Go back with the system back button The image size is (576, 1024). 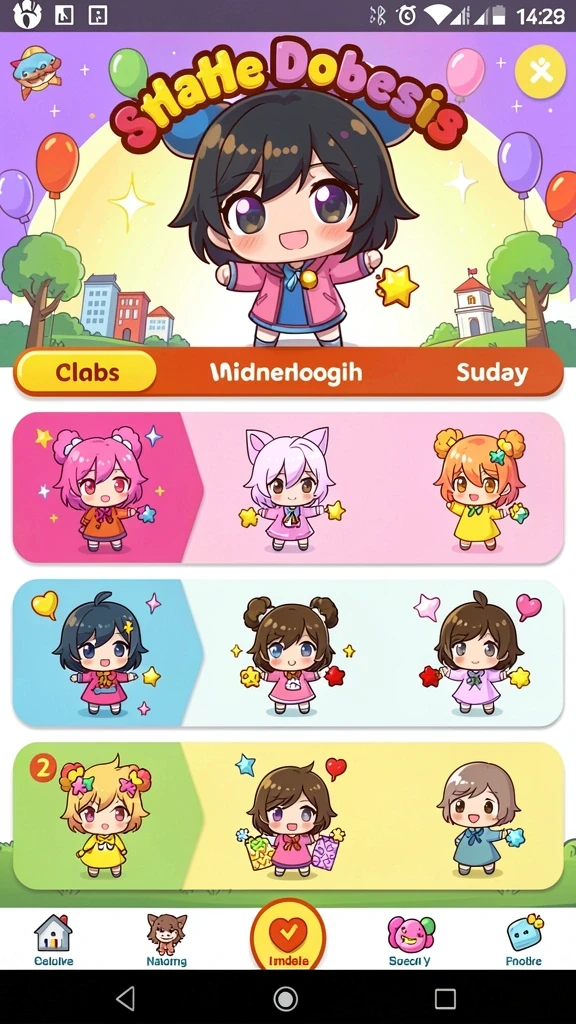(125, 998)
